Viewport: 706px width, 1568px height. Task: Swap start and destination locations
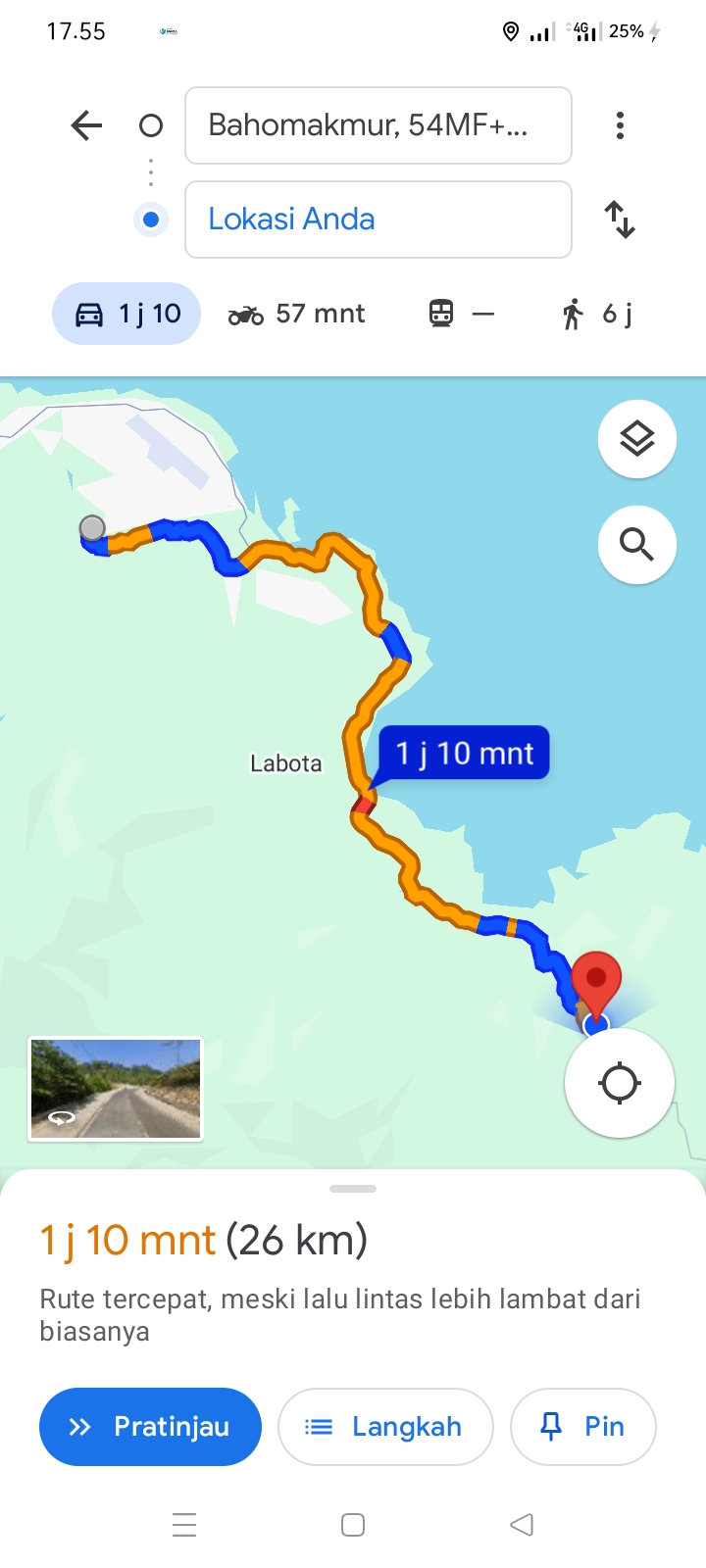(x=620, y=220)
